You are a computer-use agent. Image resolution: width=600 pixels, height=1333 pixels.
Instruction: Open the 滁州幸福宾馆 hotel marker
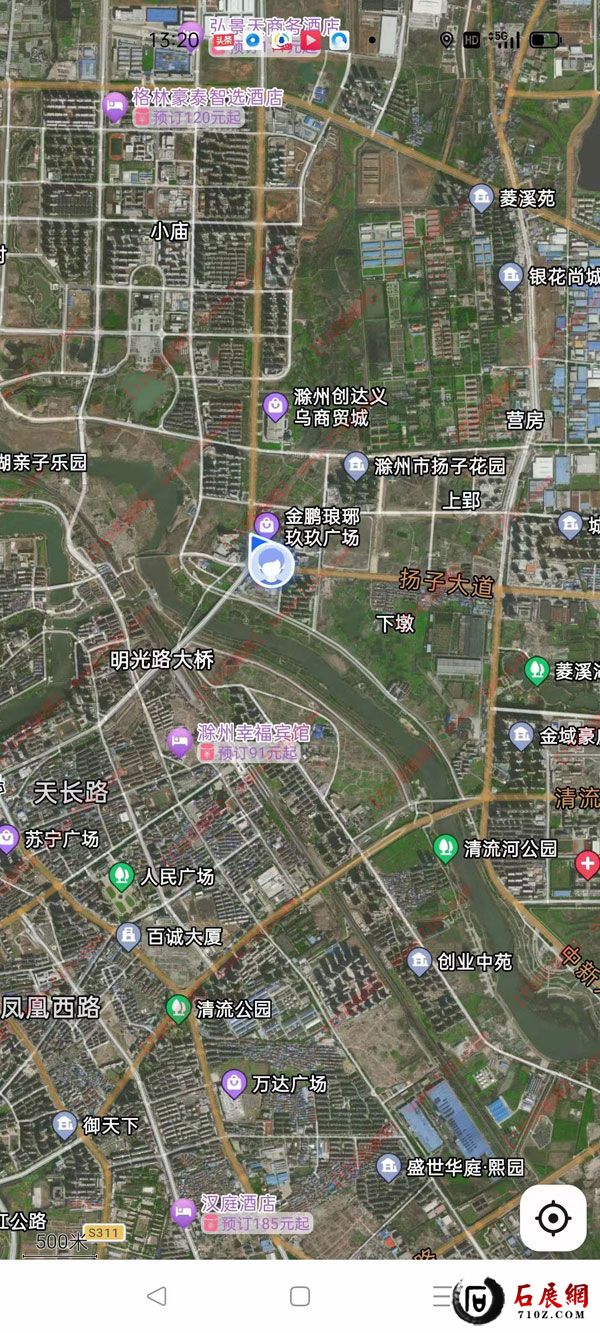tap(180, 740)
